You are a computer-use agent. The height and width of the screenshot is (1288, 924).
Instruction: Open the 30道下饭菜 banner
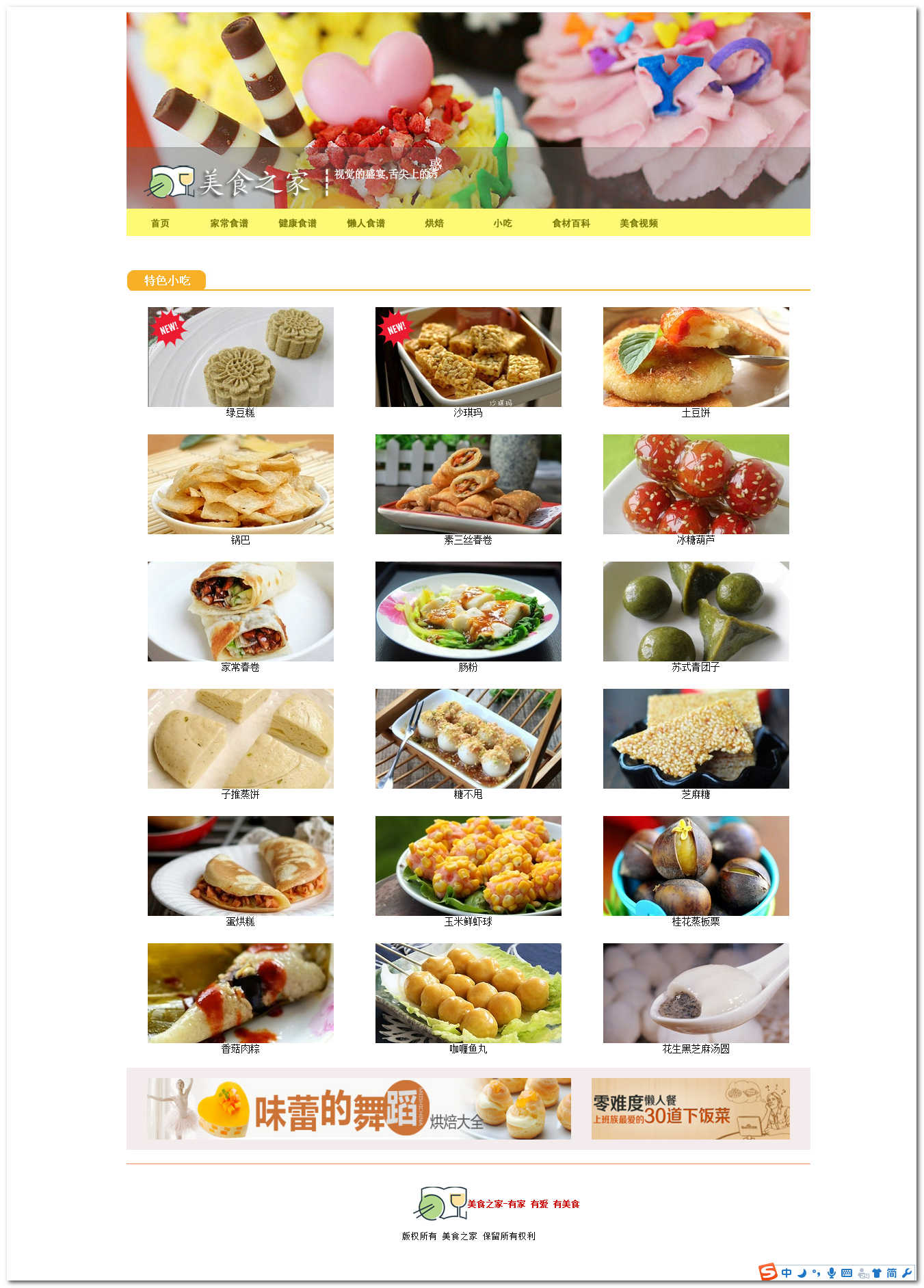tap(690, 1109)
